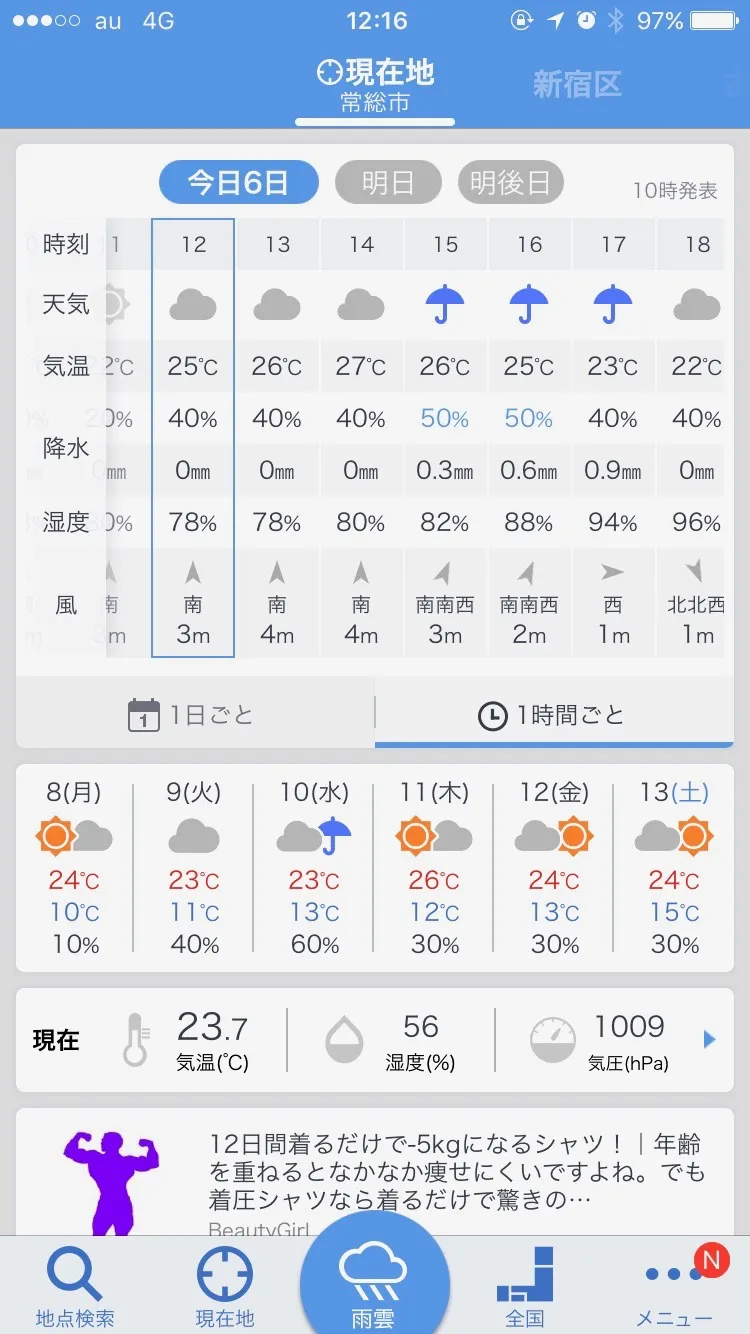
Task: Select the 現在地 常総市 location tab
Action: click(x=375, y=85)
